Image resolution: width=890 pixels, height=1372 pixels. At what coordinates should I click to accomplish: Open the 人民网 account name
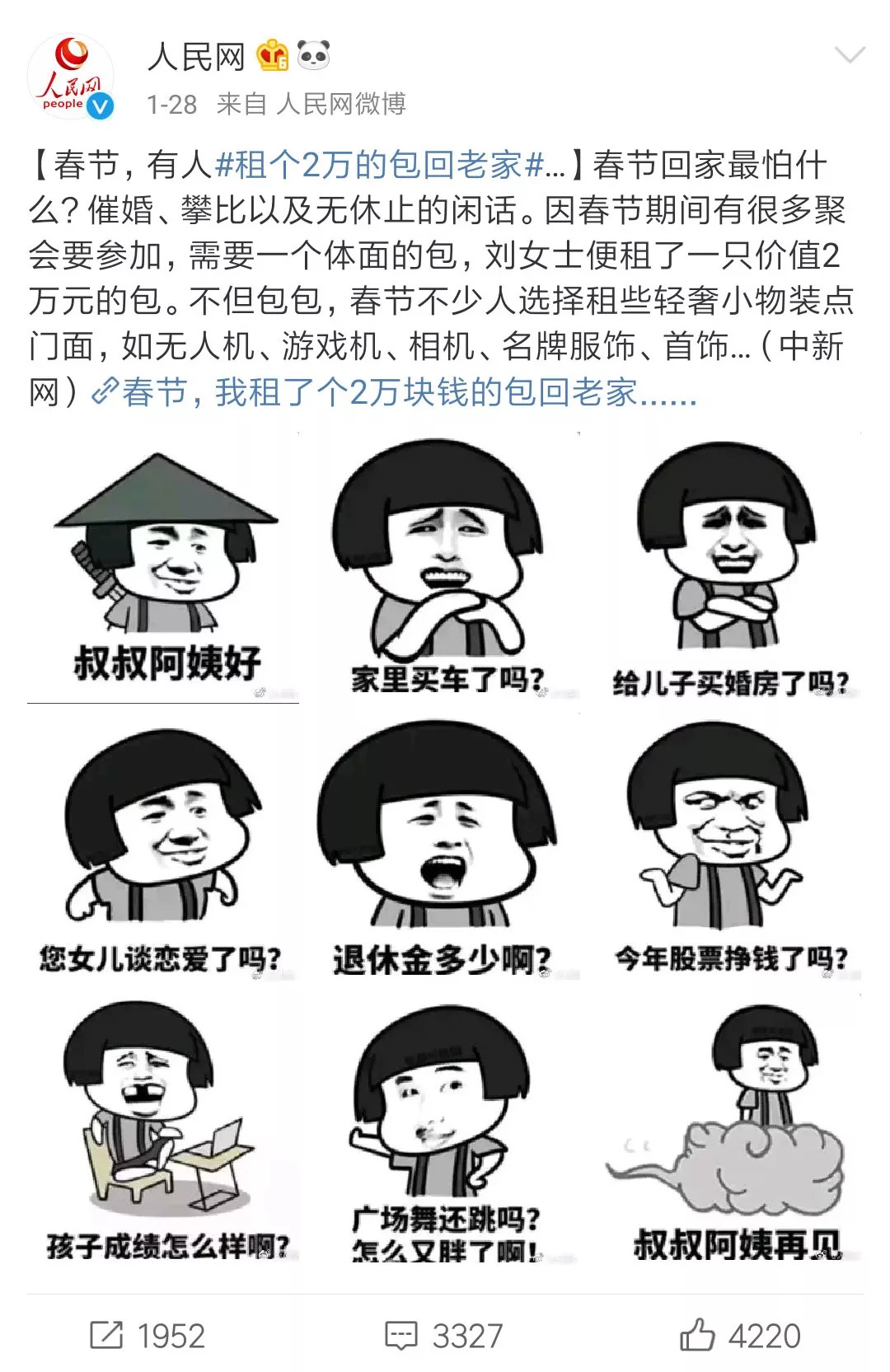[x=197, y=57]
